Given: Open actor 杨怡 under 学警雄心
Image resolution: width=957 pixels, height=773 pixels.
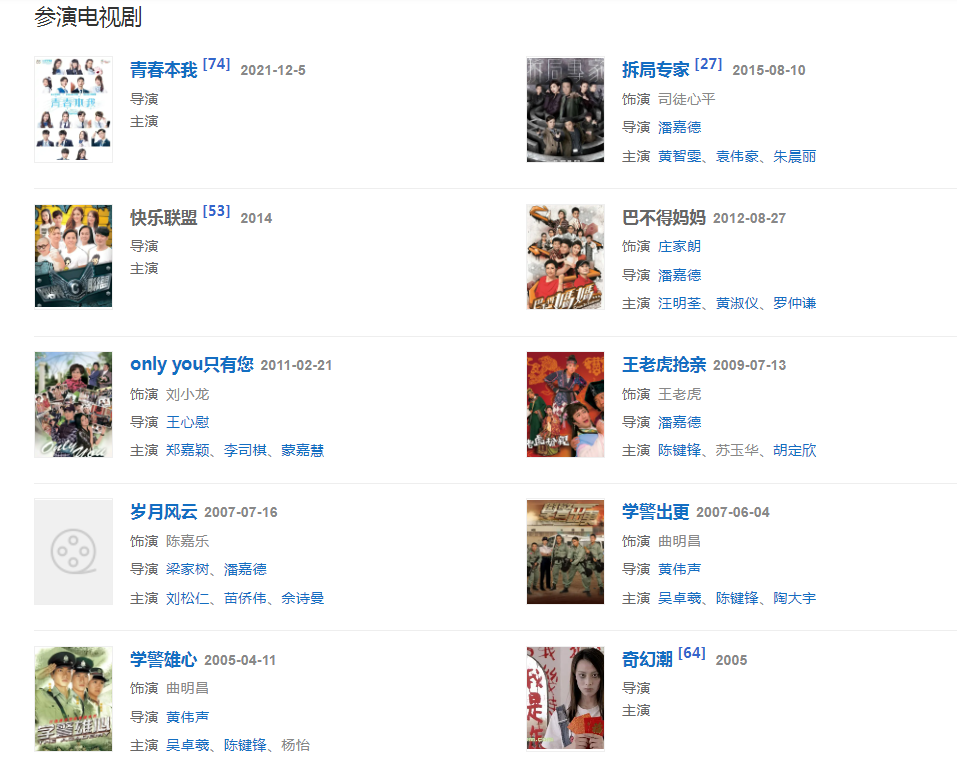Looking at the screenshot, I should click(295, 745).
